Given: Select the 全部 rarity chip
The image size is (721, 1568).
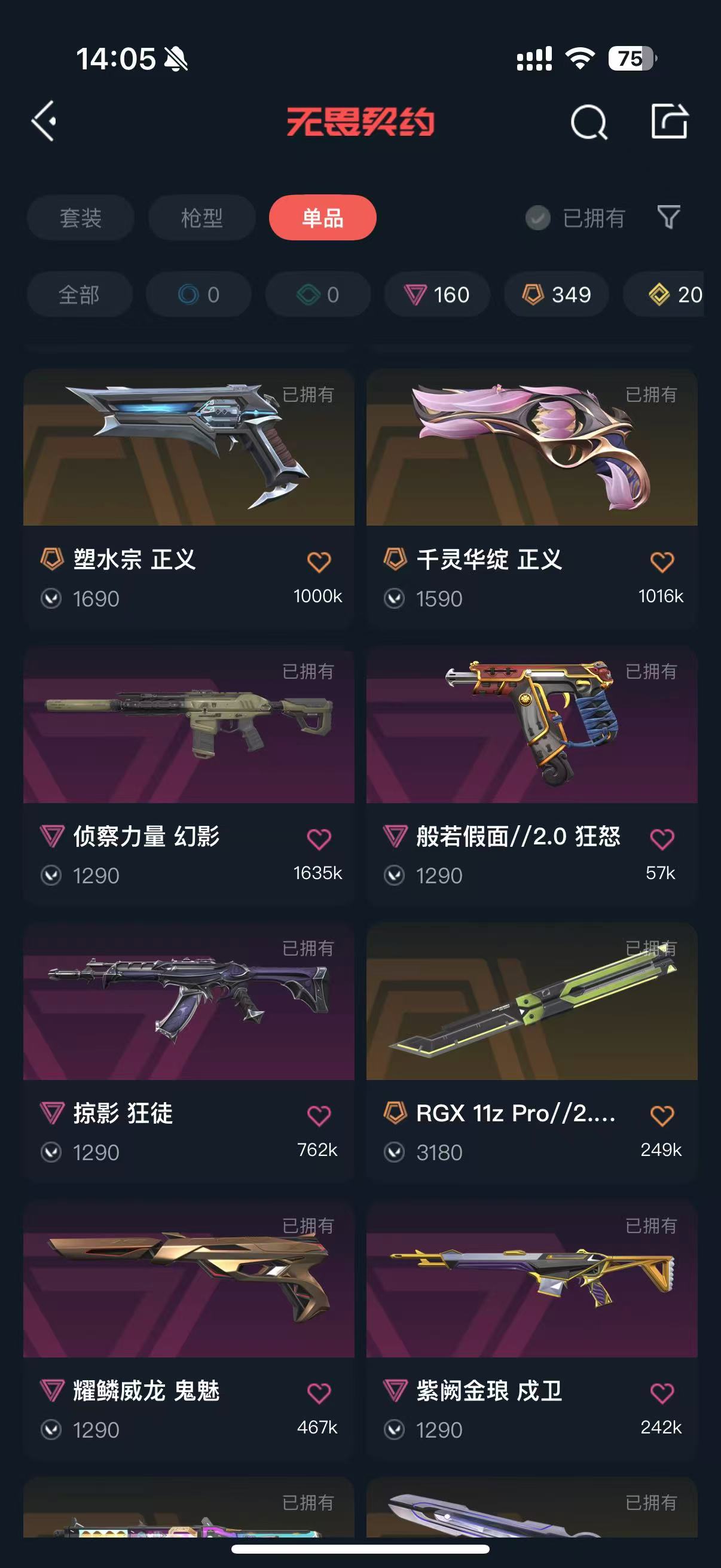Looking at the screenshot, I should [79, 295].
